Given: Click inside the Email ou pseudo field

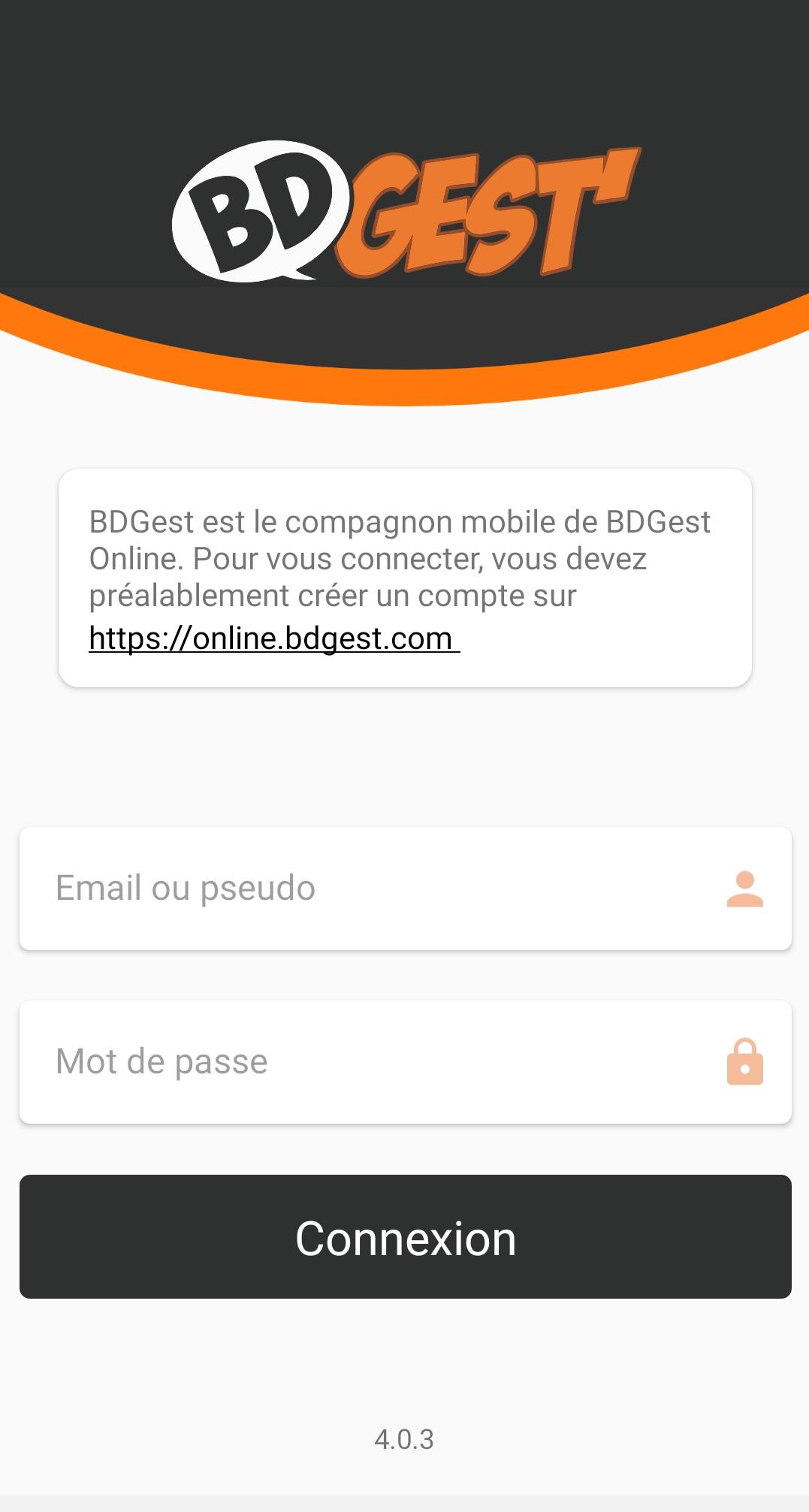Looking at the screenshot, I should tap(300, 888).
